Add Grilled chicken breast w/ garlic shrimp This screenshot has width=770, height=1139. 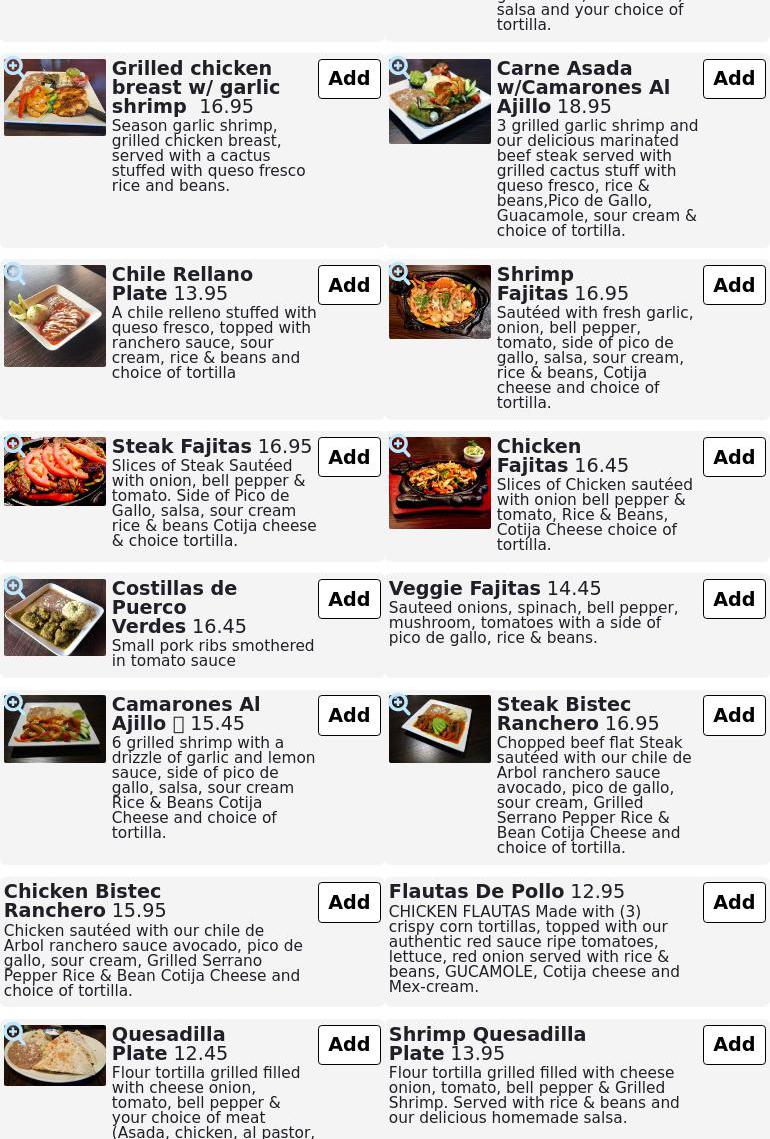[349, 79]
